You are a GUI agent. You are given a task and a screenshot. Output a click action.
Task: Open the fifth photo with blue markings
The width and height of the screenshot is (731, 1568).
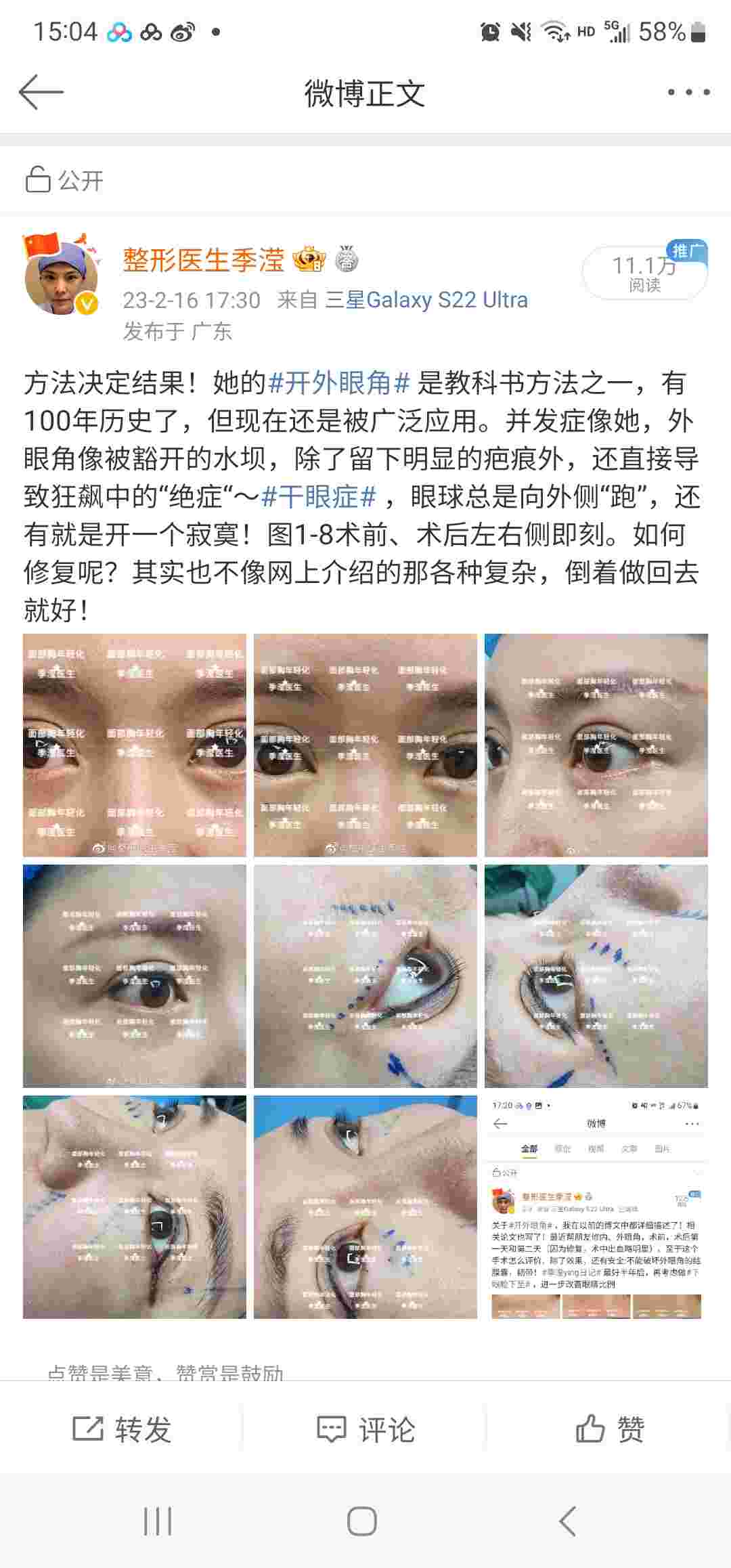point(365,976)
